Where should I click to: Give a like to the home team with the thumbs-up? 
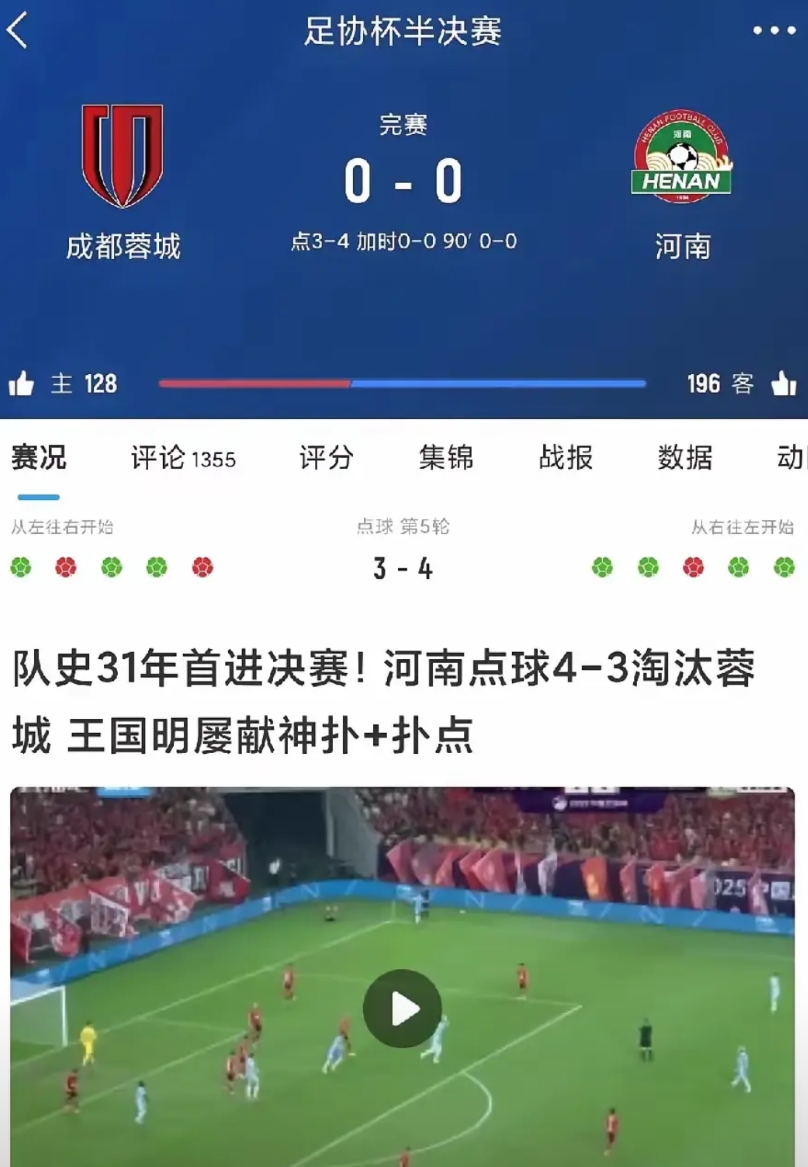[22, 381]
